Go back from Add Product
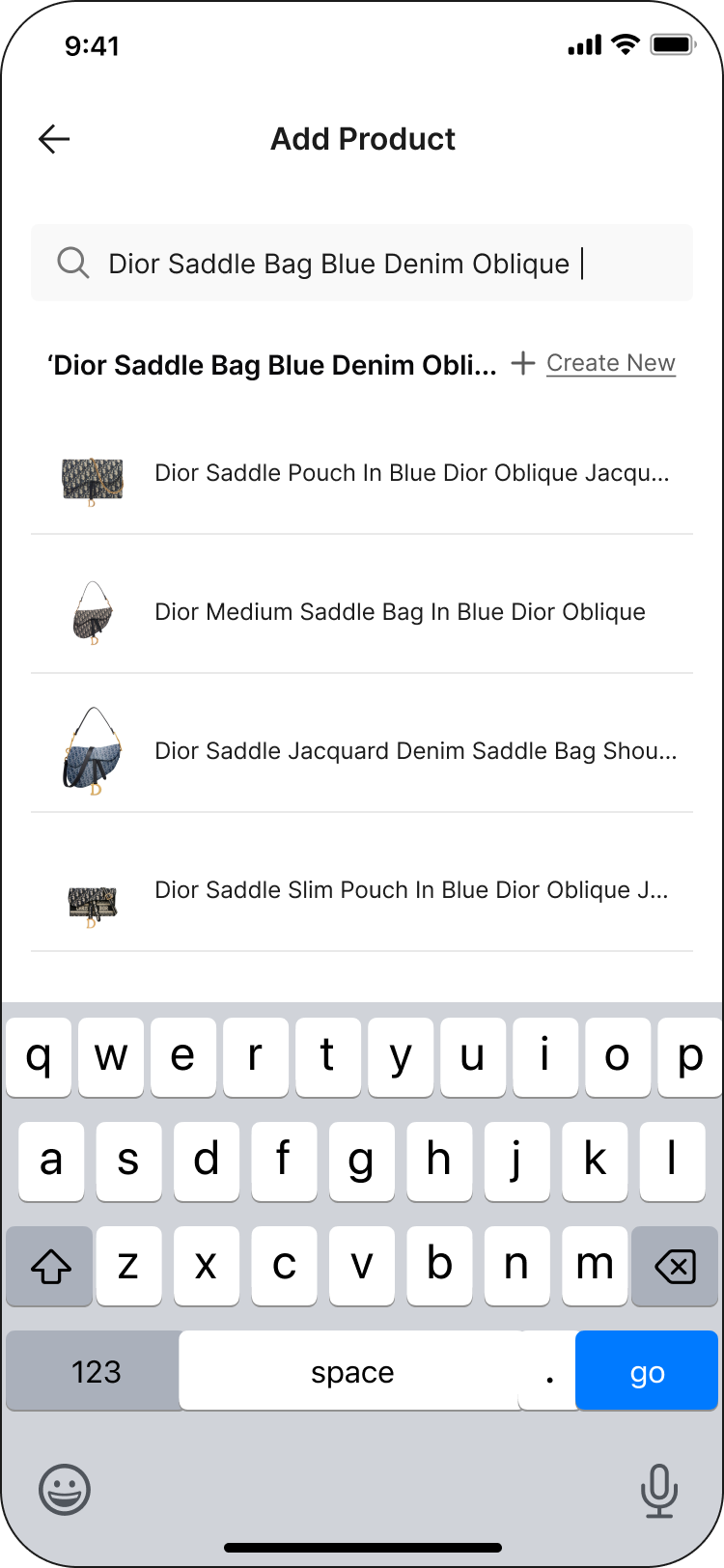This screenshot has width=724, height=1568. [x=54, y=139]
